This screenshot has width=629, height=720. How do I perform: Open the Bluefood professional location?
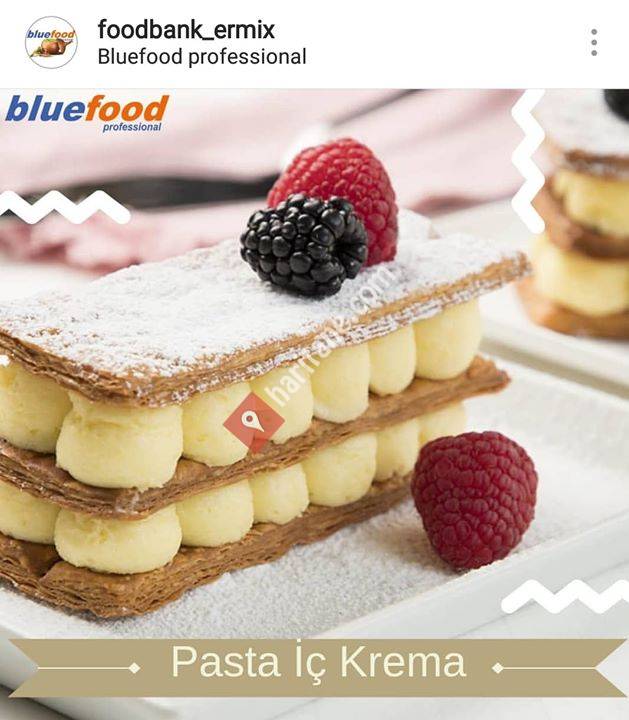point(201,57)
